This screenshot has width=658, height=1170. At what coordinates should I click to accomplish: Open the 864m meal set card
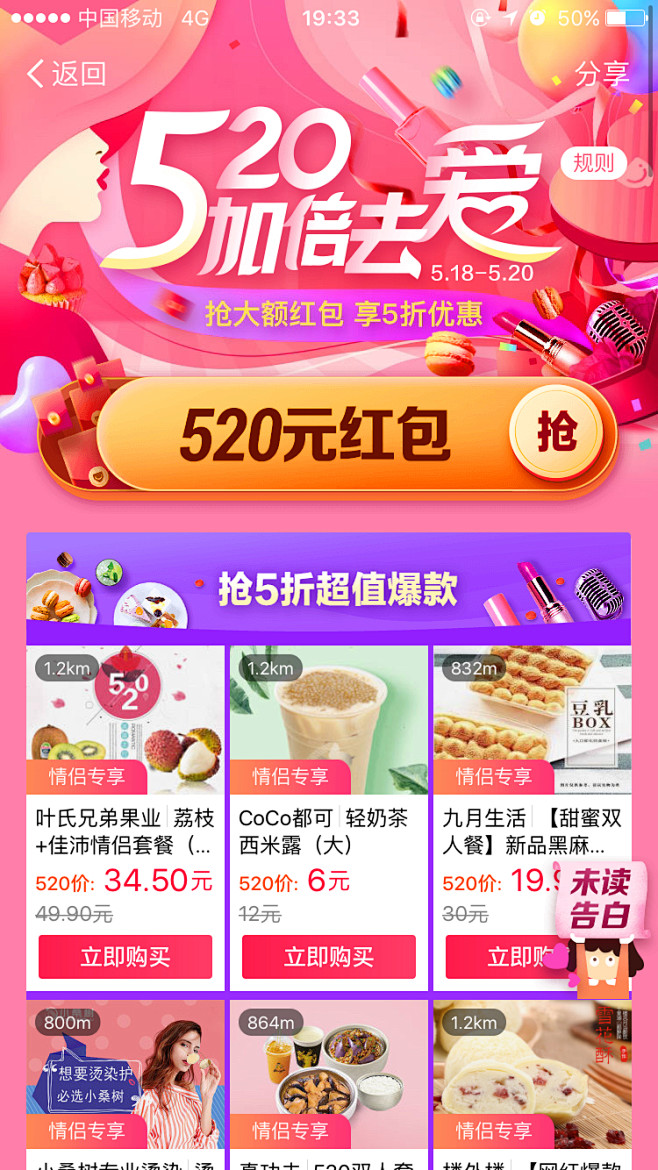coord(328,1085)
